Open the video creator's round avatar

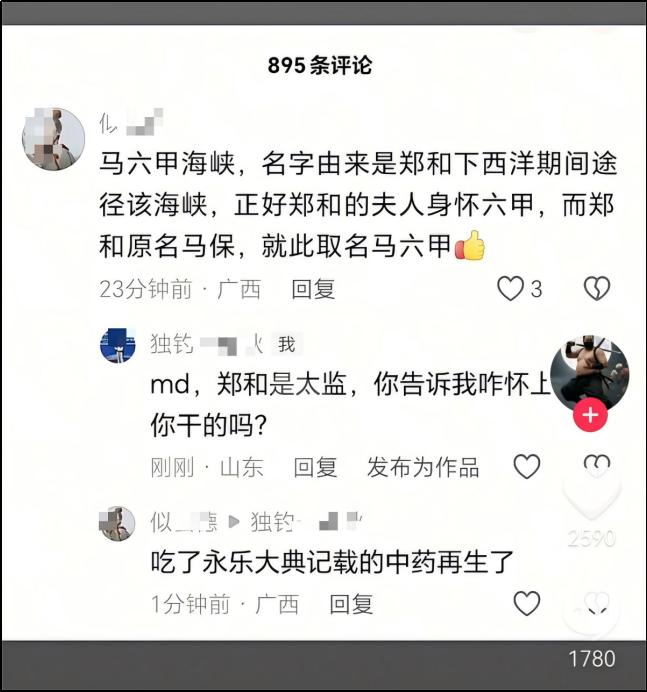[x=590, y=373]
